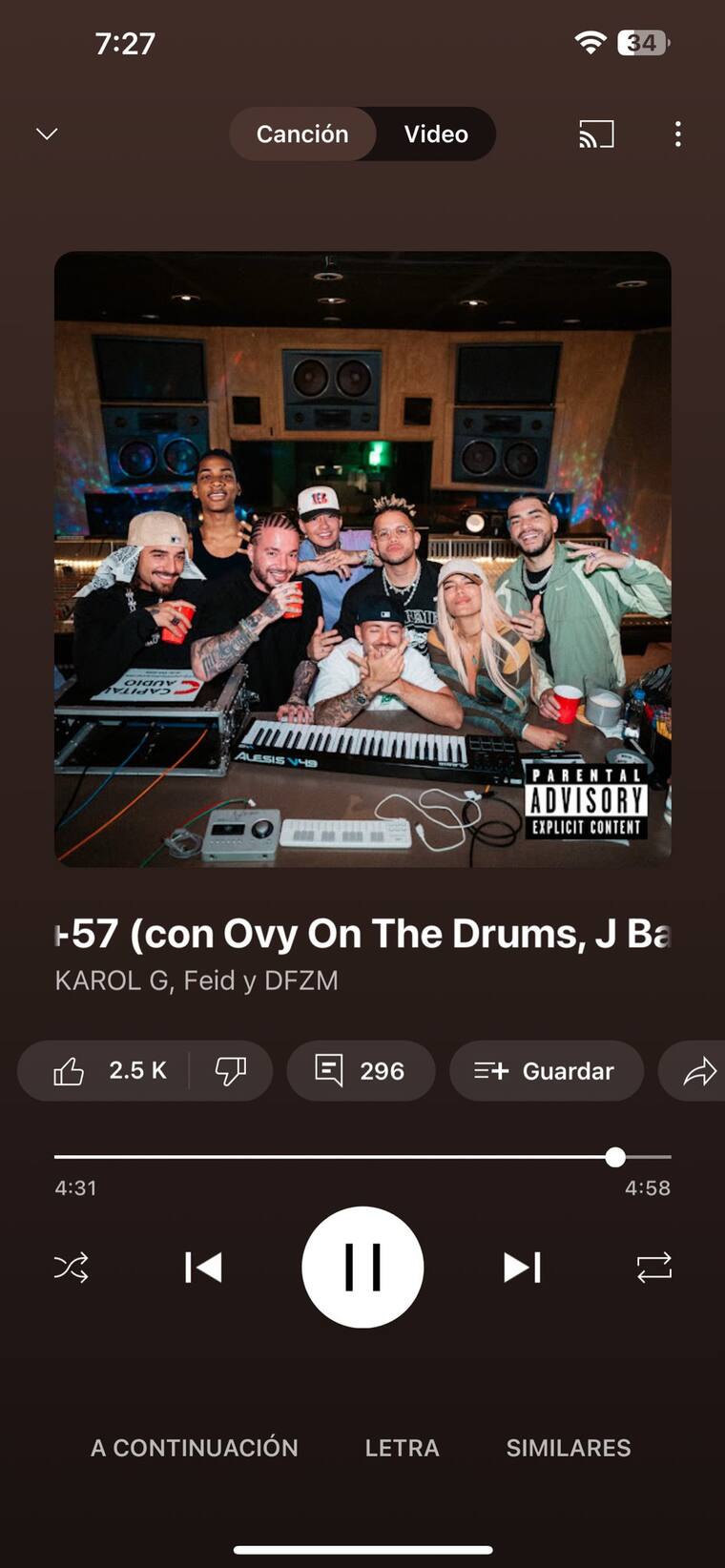725x1568 pixels.
Task: Dislike the song with thumbs down
Action: pos(231,1071)
